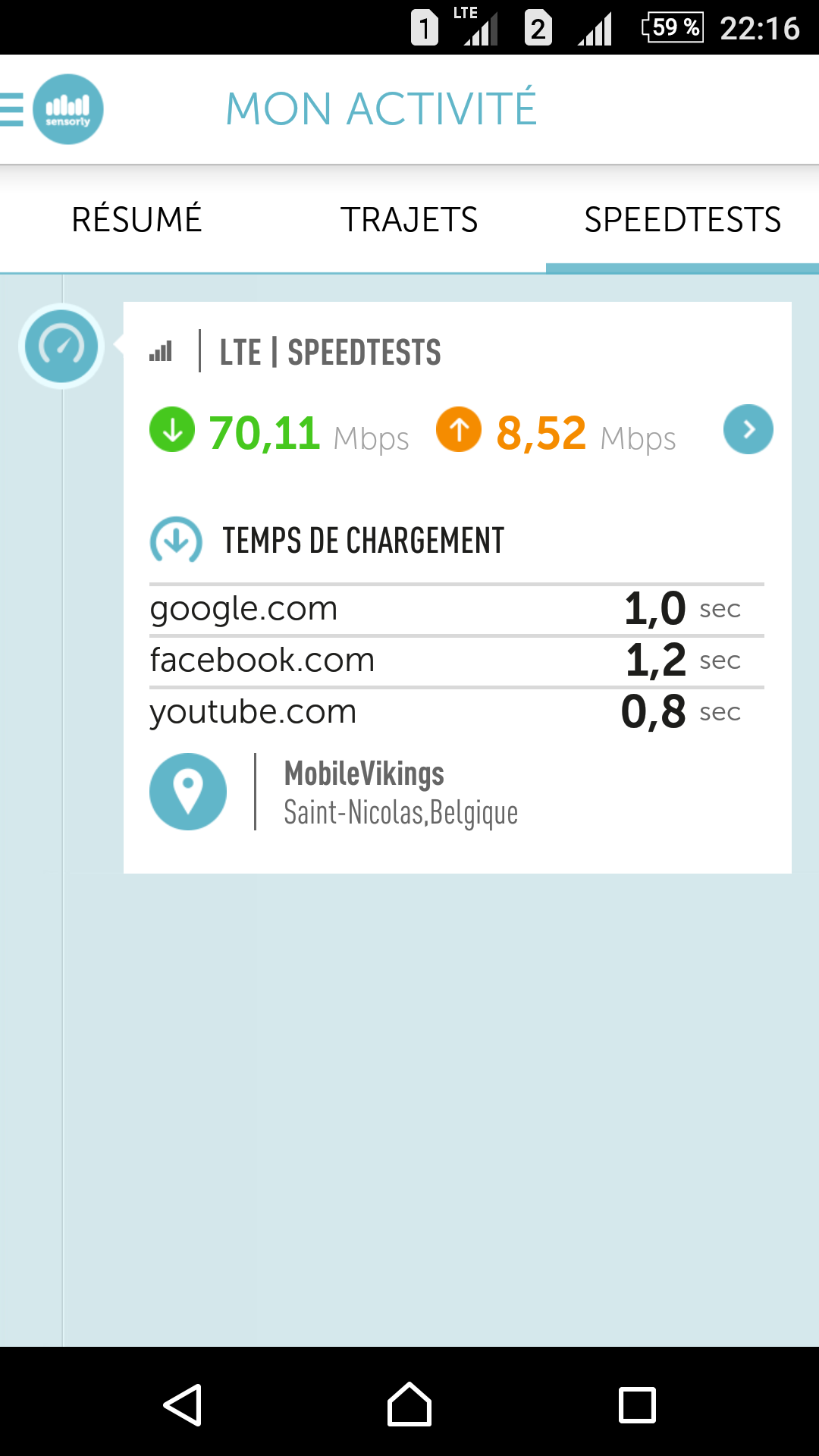Select the Speedtests tab
The image size is (819, 1456).
(682, 220)
